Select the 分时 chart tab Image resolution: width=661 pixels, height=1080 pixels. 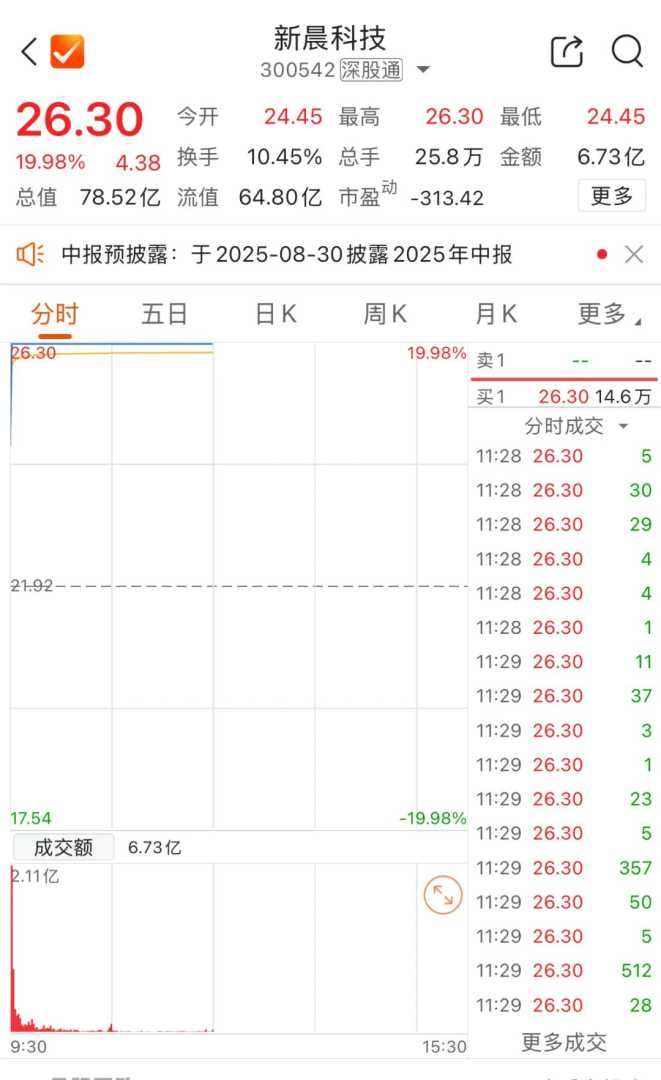tap(54, 314)
